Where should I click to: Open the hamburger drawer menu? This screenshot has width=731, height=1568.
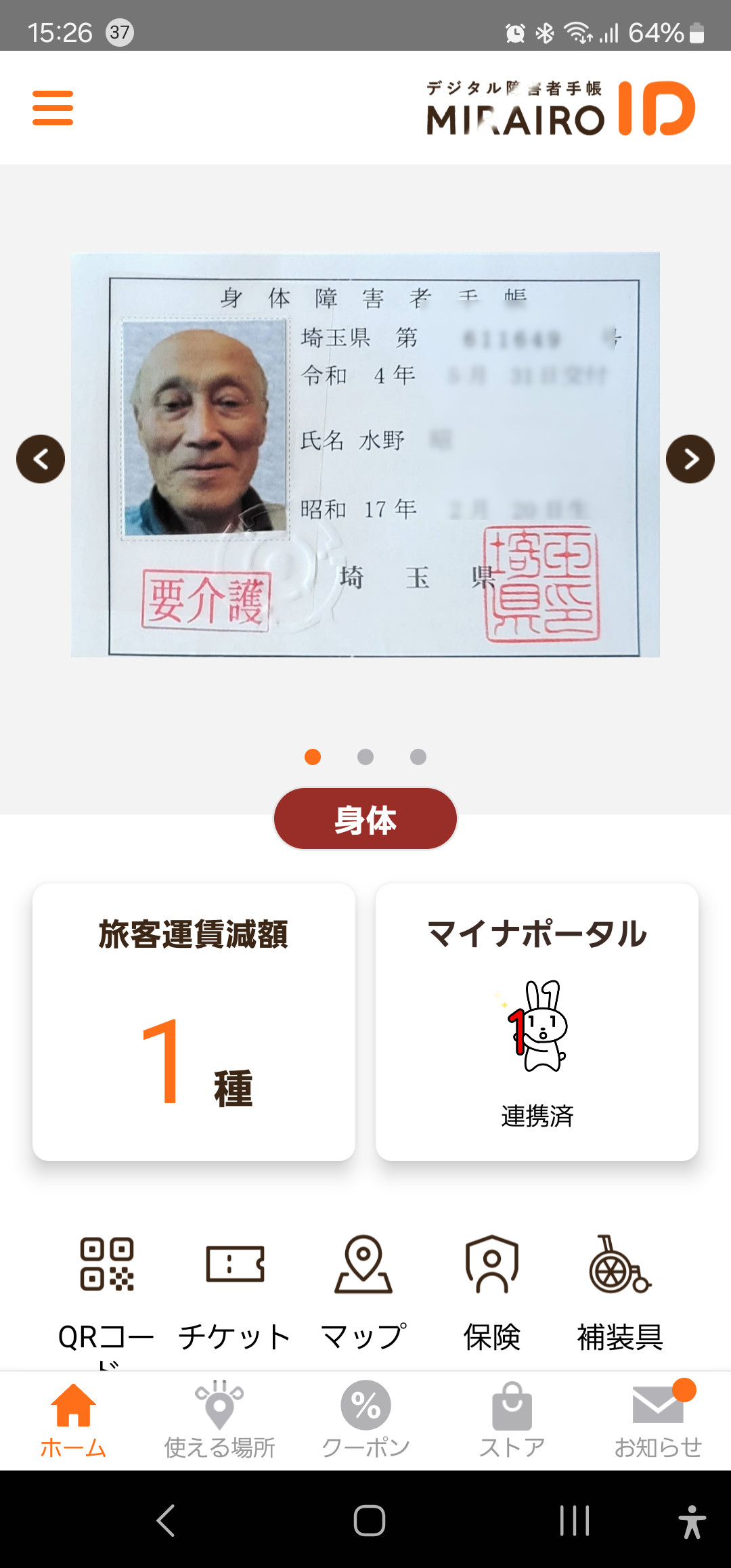coord(53,108)
